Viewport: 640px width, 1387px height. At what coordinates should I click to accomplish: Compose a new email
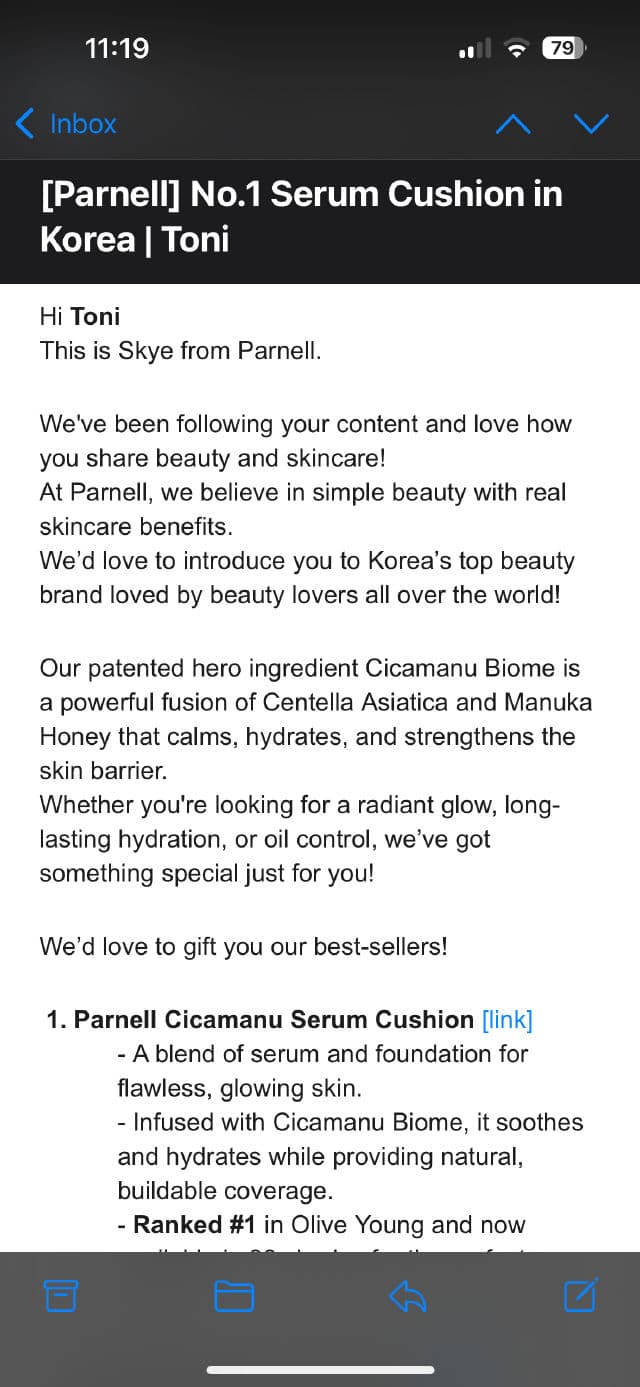[x=580, y=1296]
